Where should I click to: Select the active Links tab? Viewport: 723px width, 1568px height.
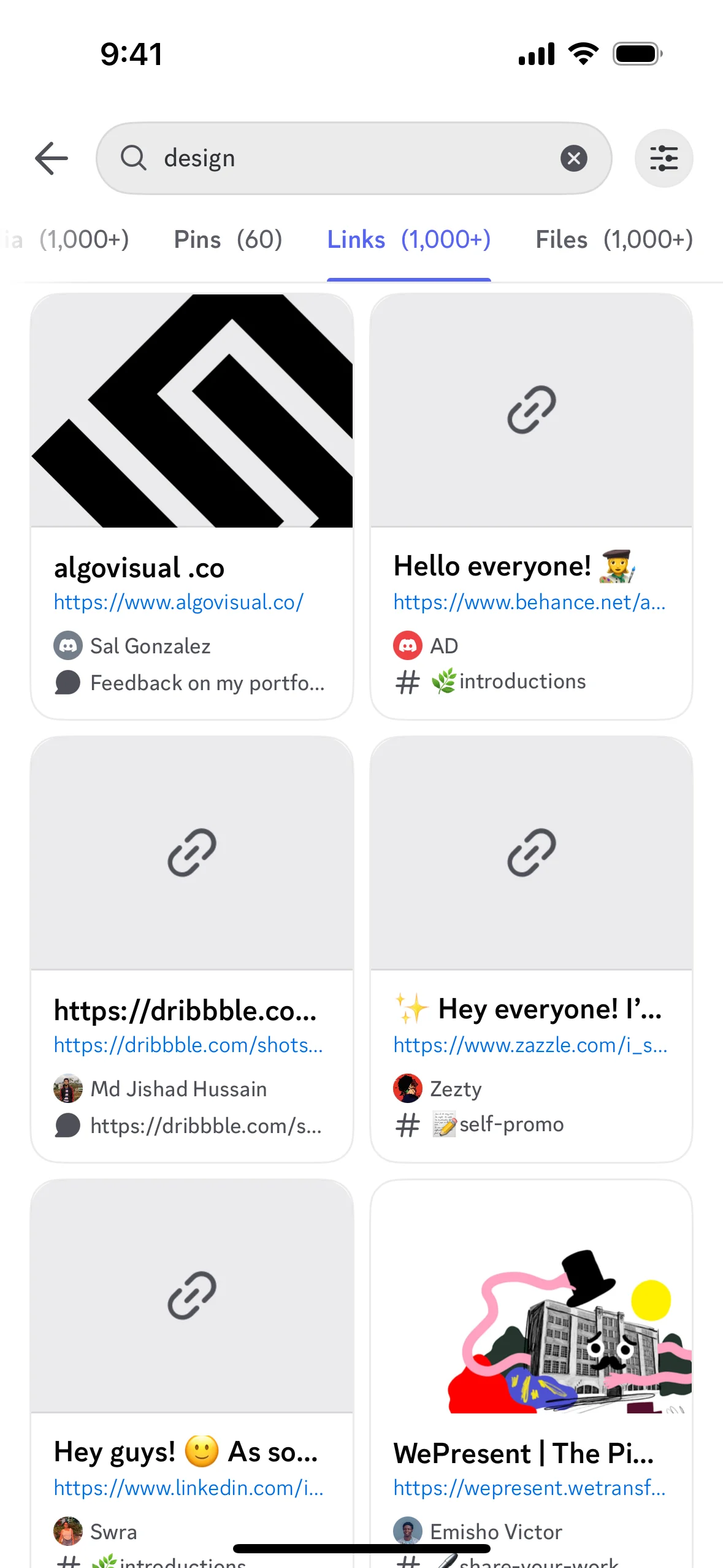(409, 239)
